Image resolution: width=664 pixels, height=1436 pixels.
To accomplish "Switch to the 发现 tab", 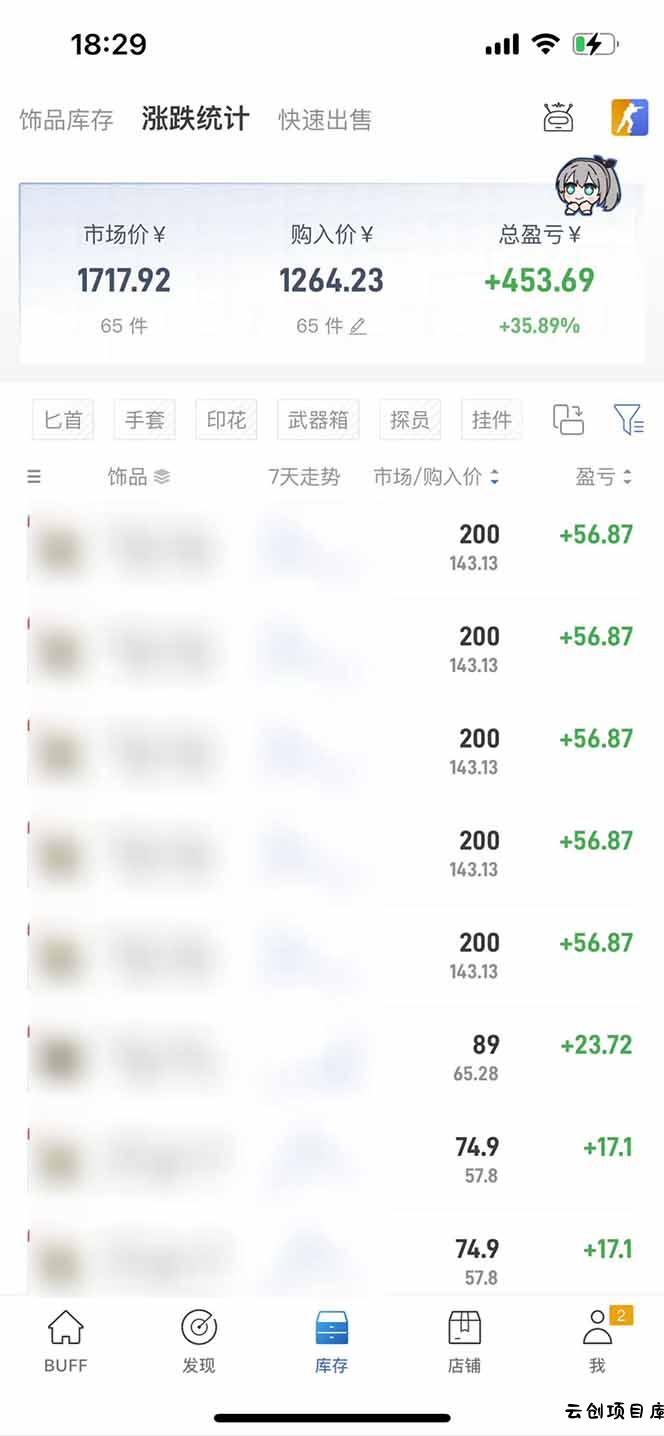I will point(199,1342).
